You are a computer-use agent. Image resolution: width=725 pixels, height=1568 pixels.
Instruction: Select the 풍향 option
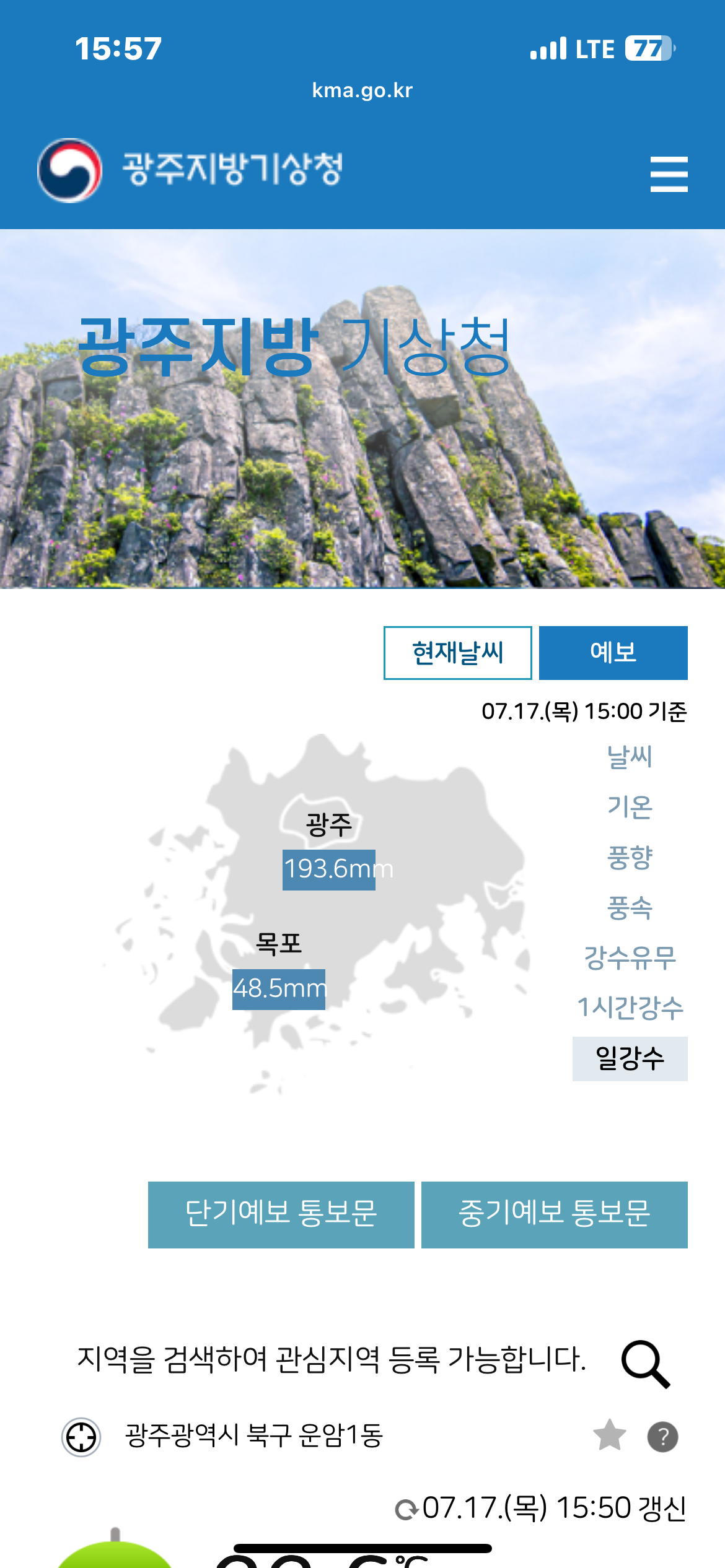coord(630,857)
